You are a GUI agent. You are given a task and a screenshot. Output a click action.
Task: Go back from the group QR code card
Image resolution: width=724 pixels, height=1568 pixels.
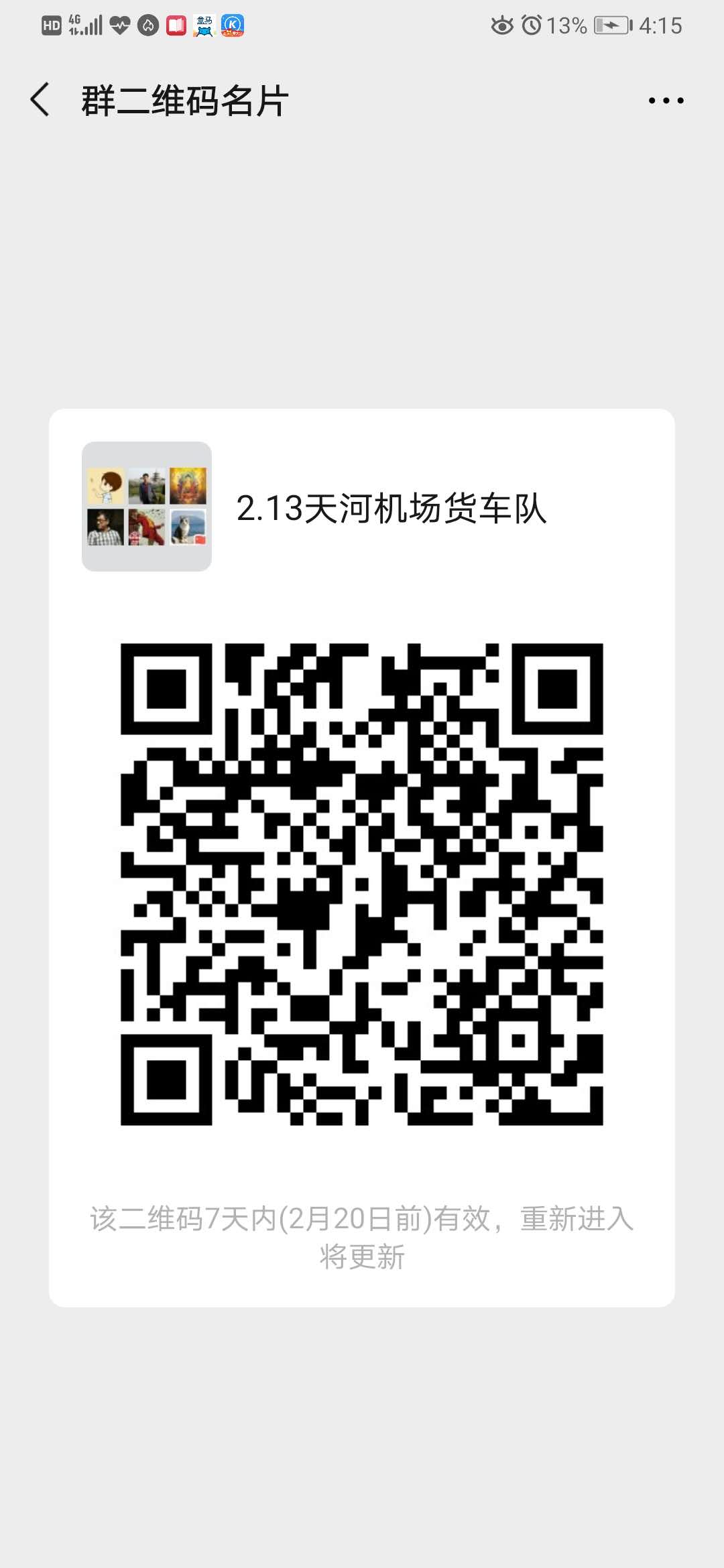pyautogui.click(x=40, y=100)
